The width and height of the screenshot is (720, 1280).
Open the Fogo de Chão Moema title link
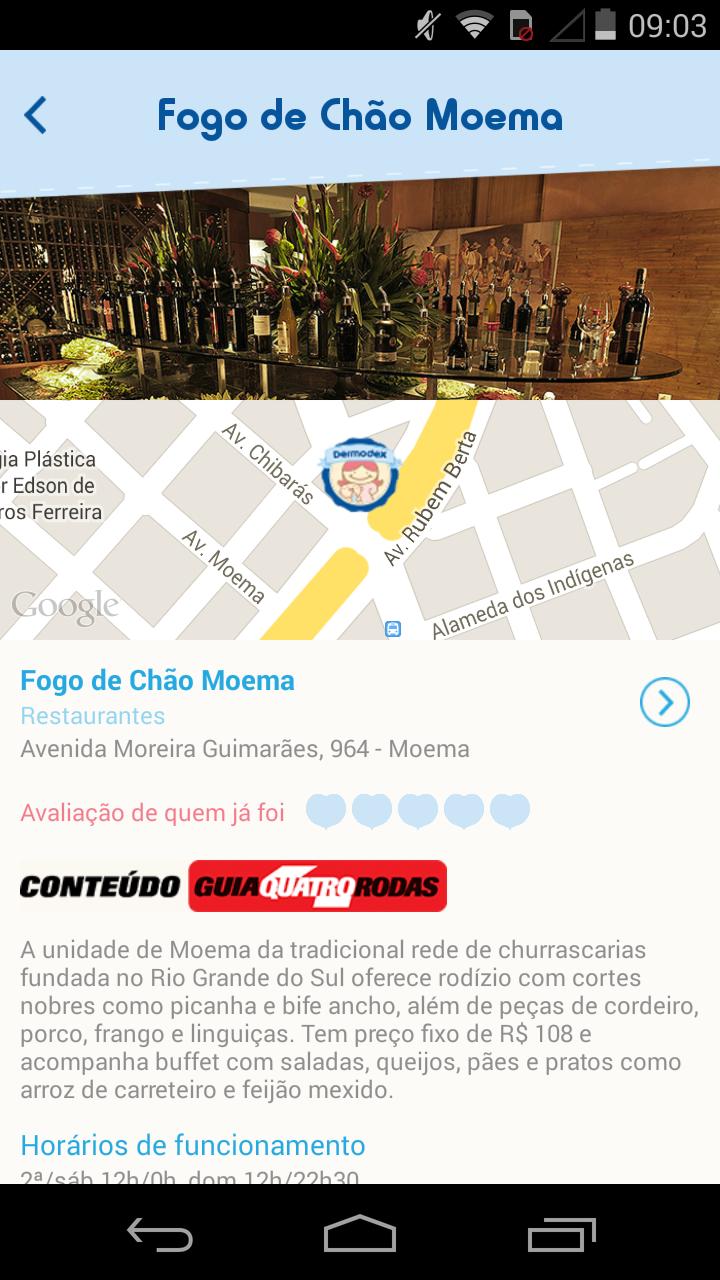(x=157, y=680)
